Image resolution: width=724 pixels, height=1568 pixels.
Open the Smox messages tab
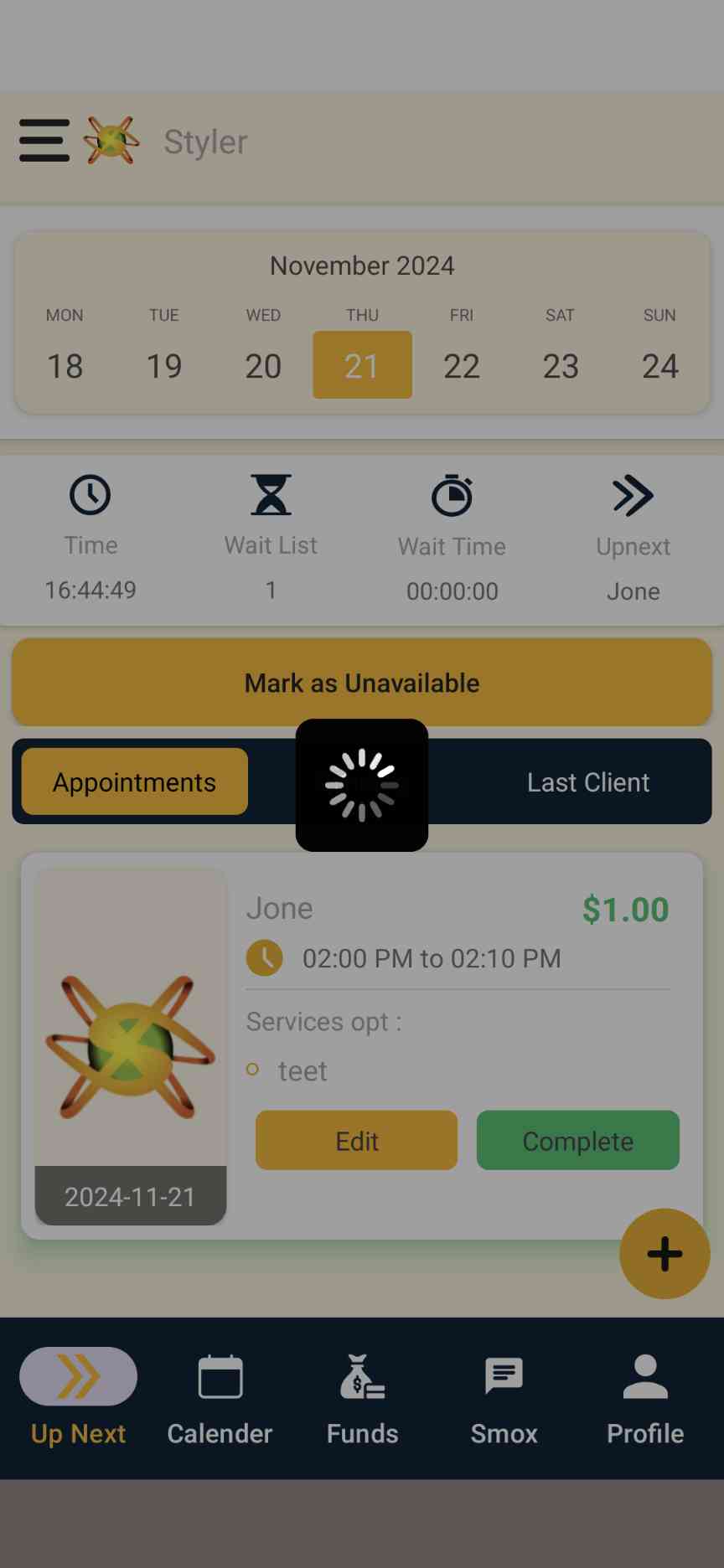[x=504, y=1397]
